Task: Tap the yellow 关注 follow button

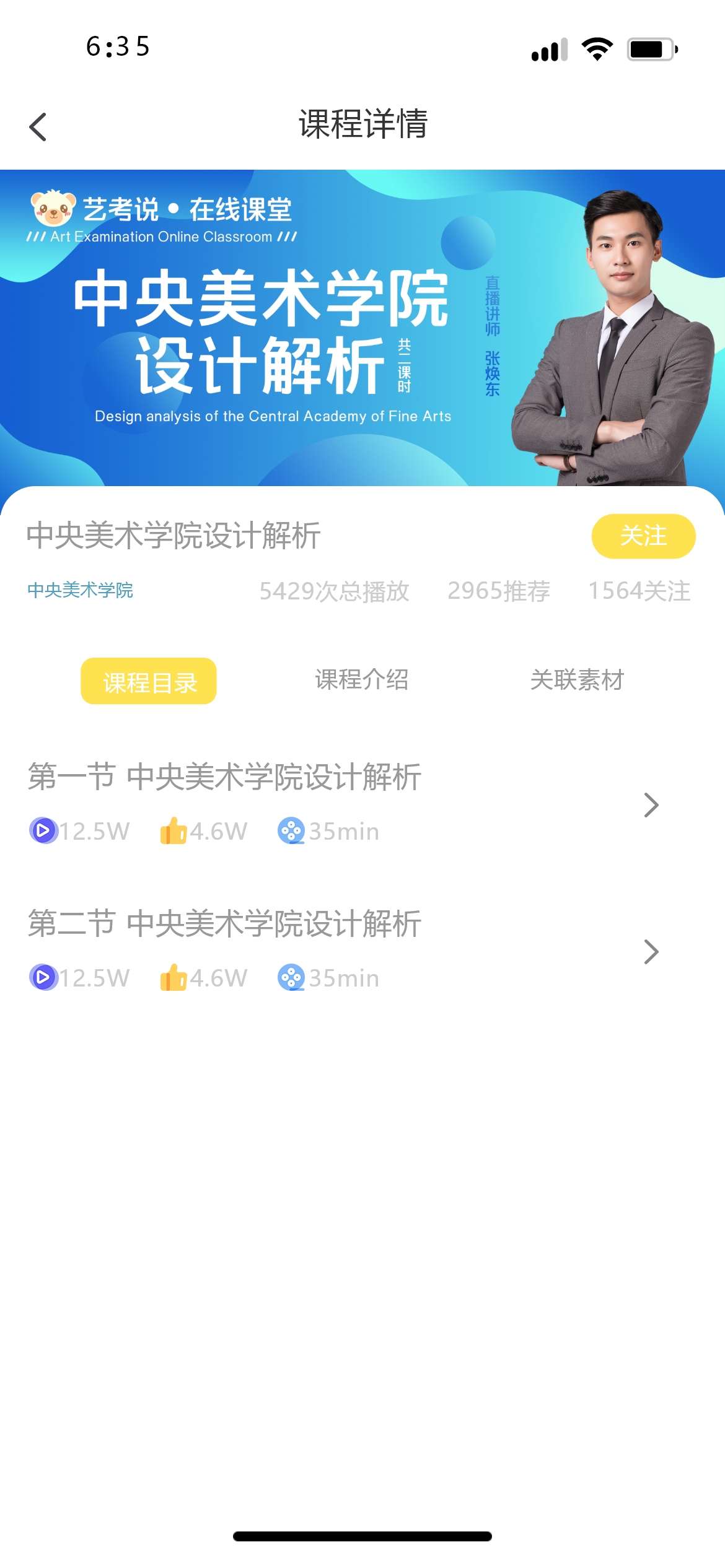Action: tap(643, 536)
